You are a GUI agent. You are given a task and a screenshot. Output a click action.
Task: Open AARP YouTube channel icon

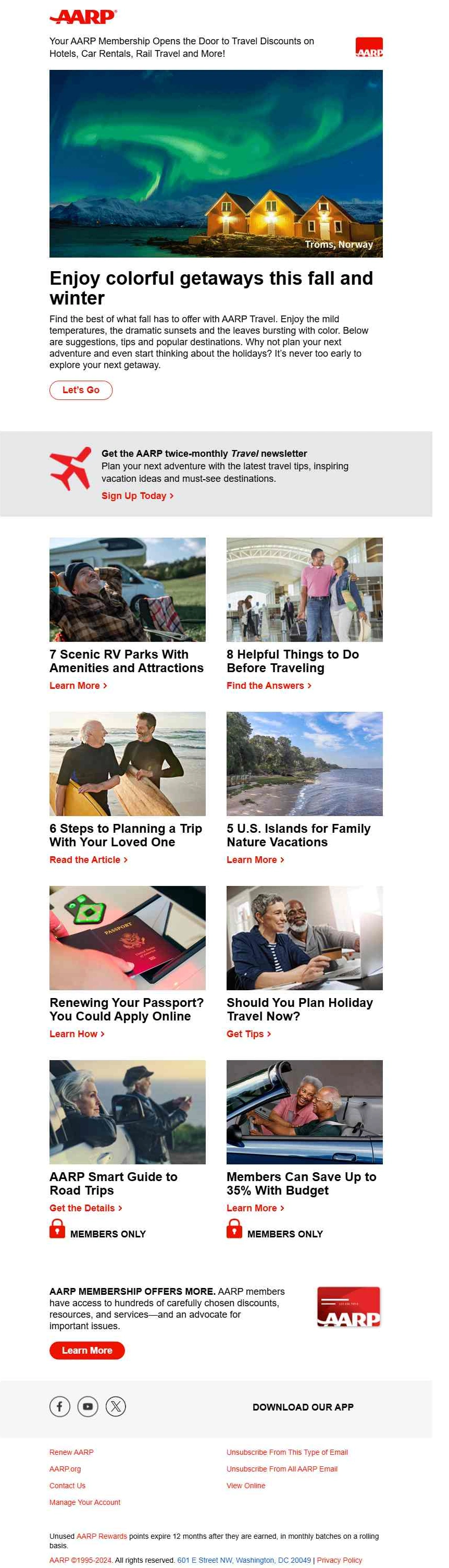[x=88, y=1407]
